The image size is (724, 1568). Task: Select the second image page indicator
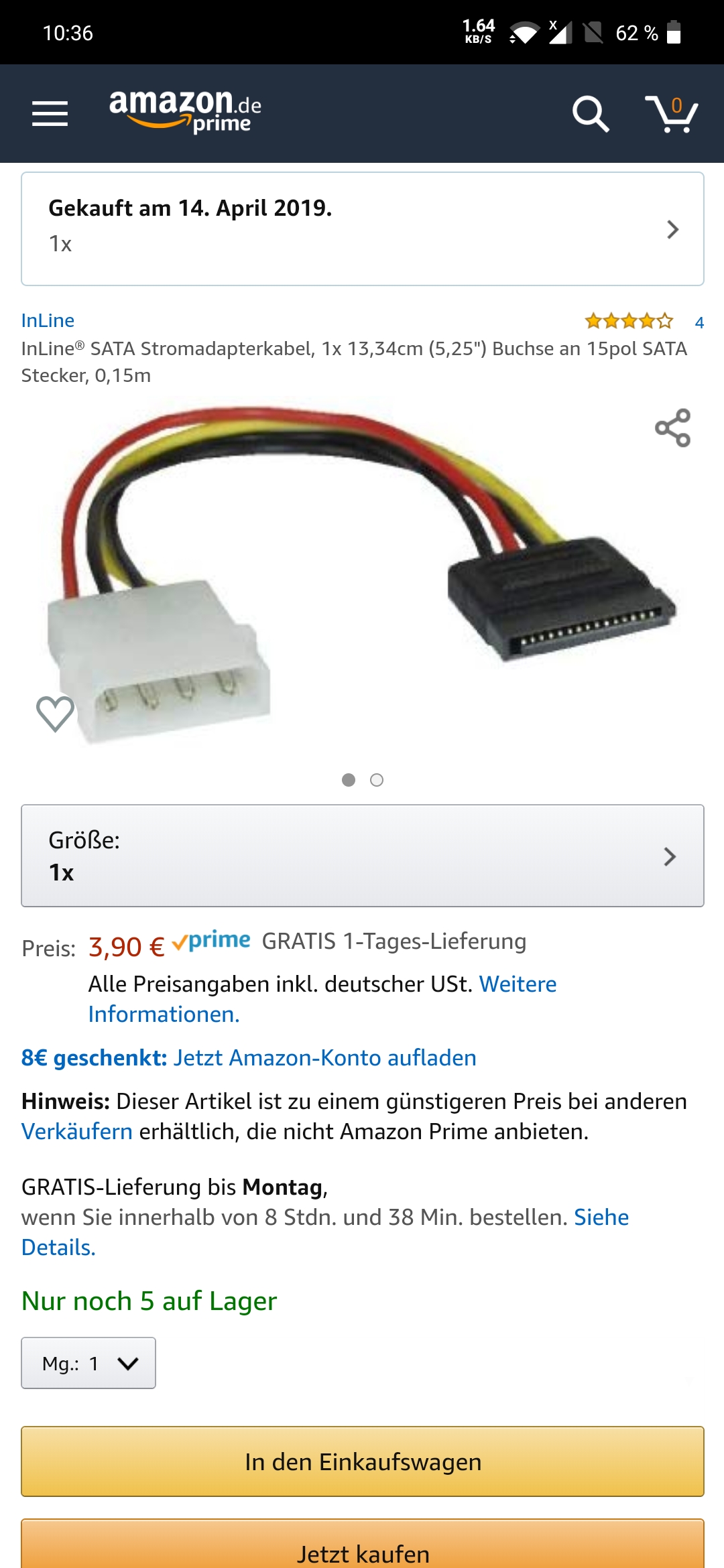tap(377, 780)
